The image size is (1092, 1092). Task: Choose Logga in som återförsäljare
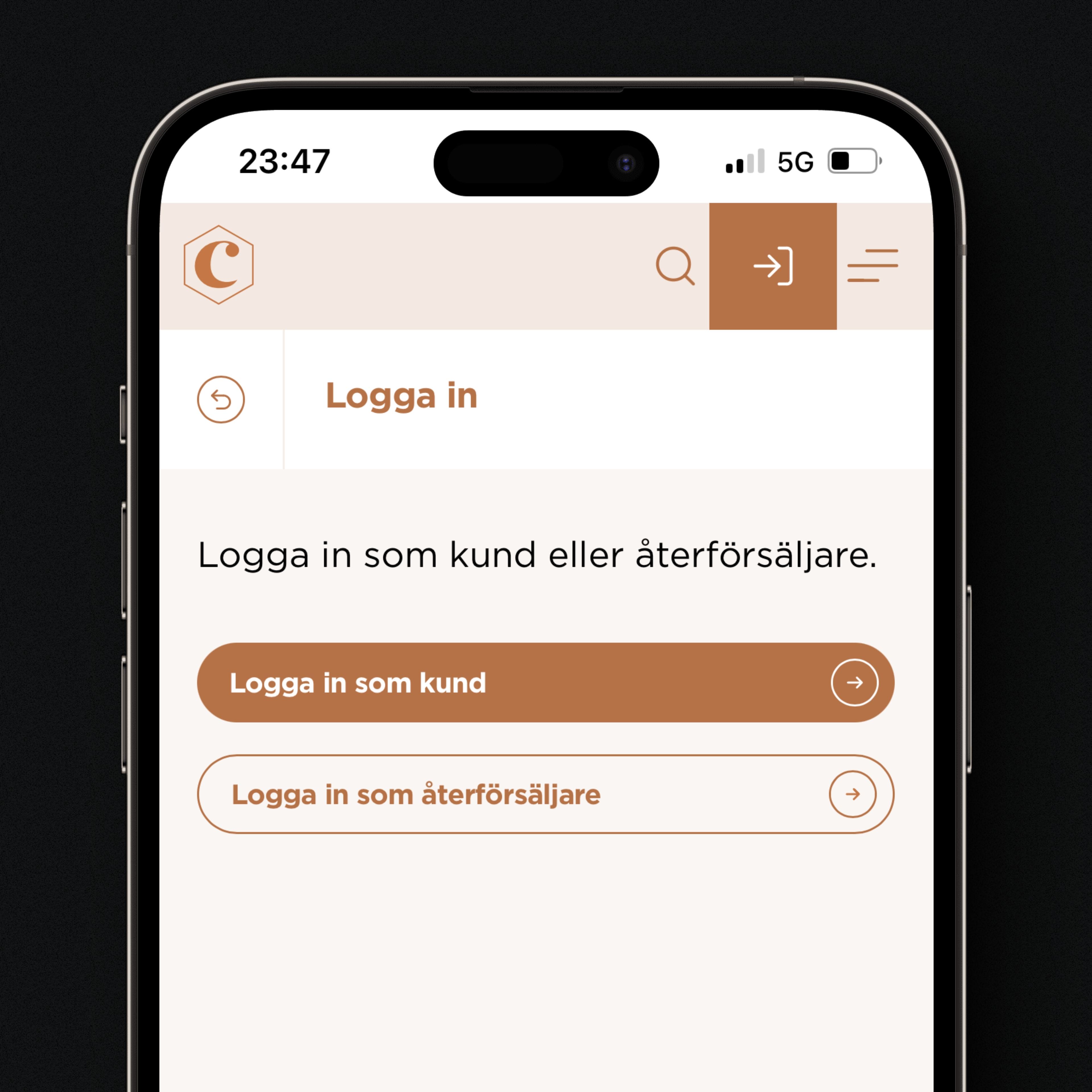click(545, 794)
